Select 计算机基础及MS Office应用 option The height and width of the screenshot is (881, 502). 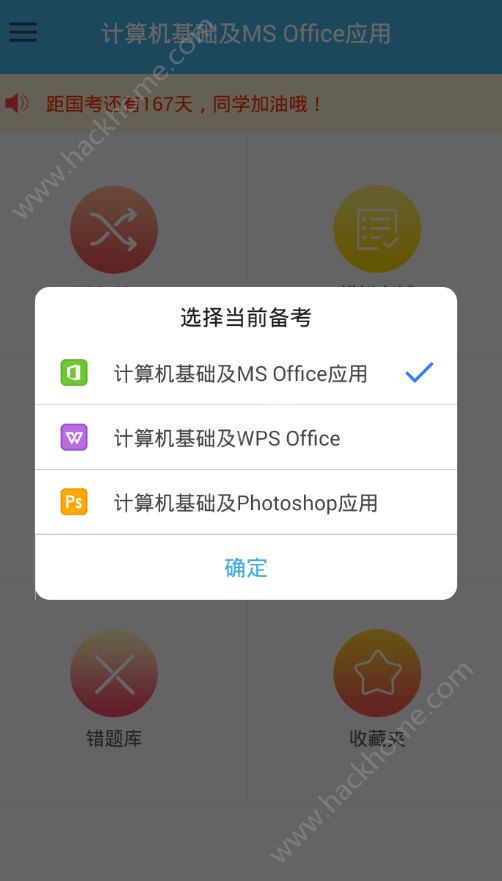pyautogui.click(x=246, y=373)
